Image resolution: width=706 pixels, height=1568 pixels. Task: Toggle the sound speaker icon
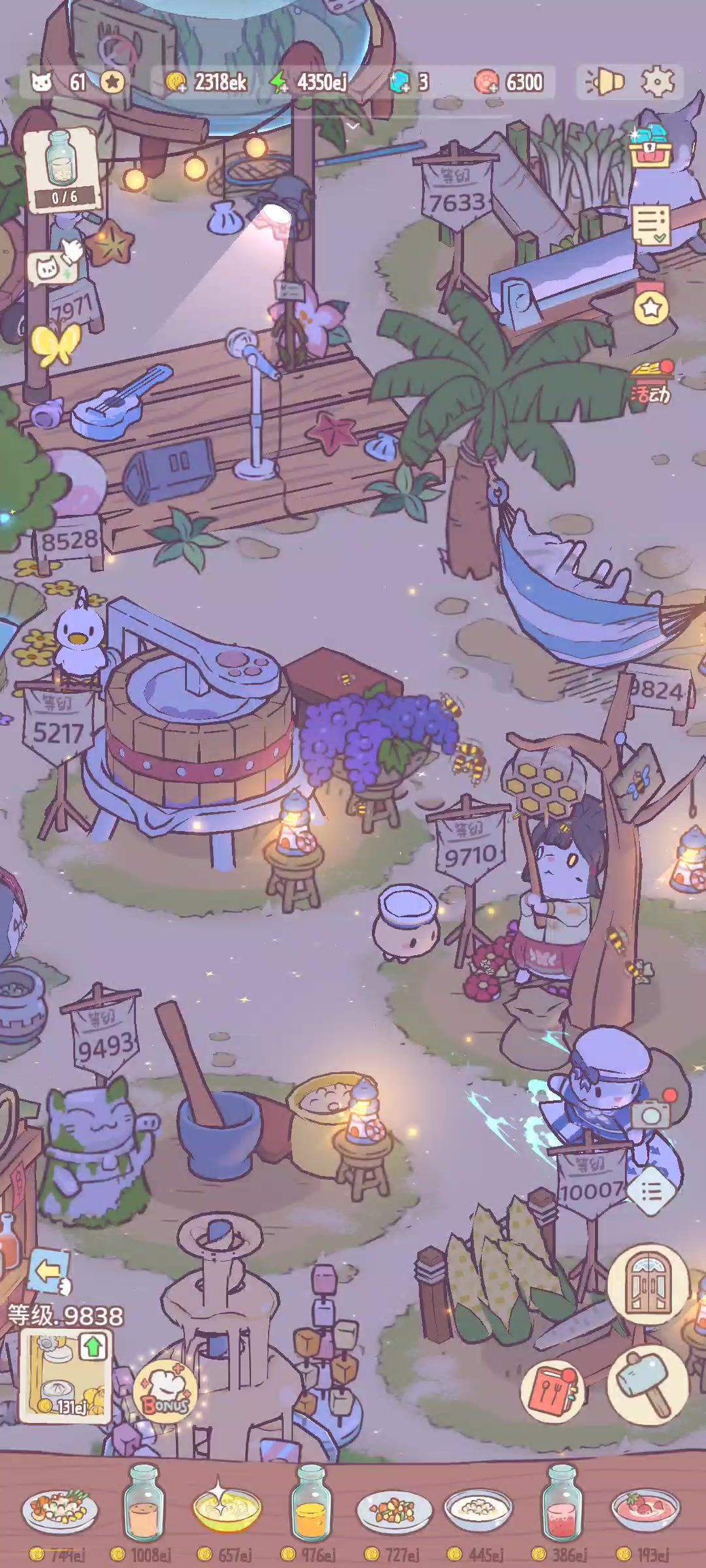(x=605, y=82)
